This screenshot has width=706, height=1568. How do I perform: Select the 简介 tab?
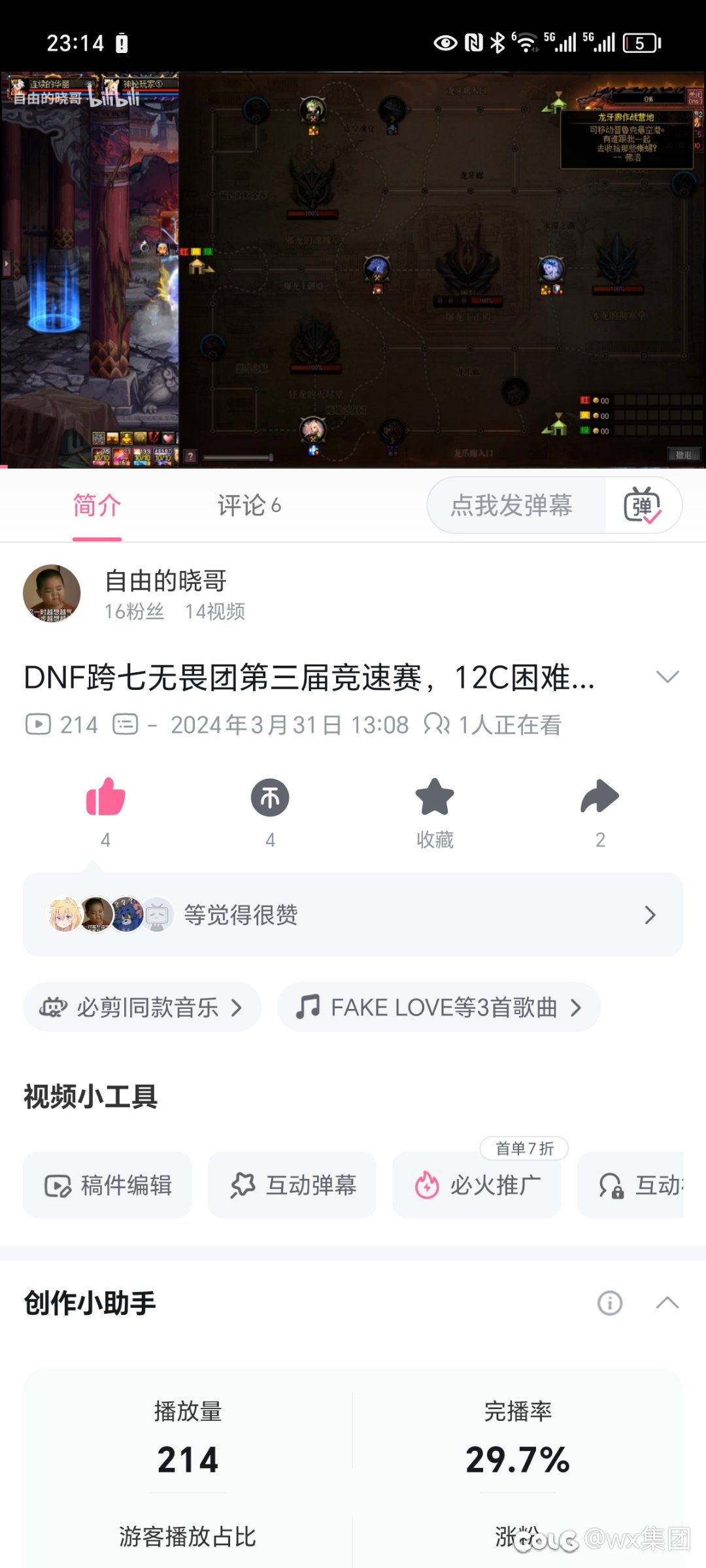(97, 505)
